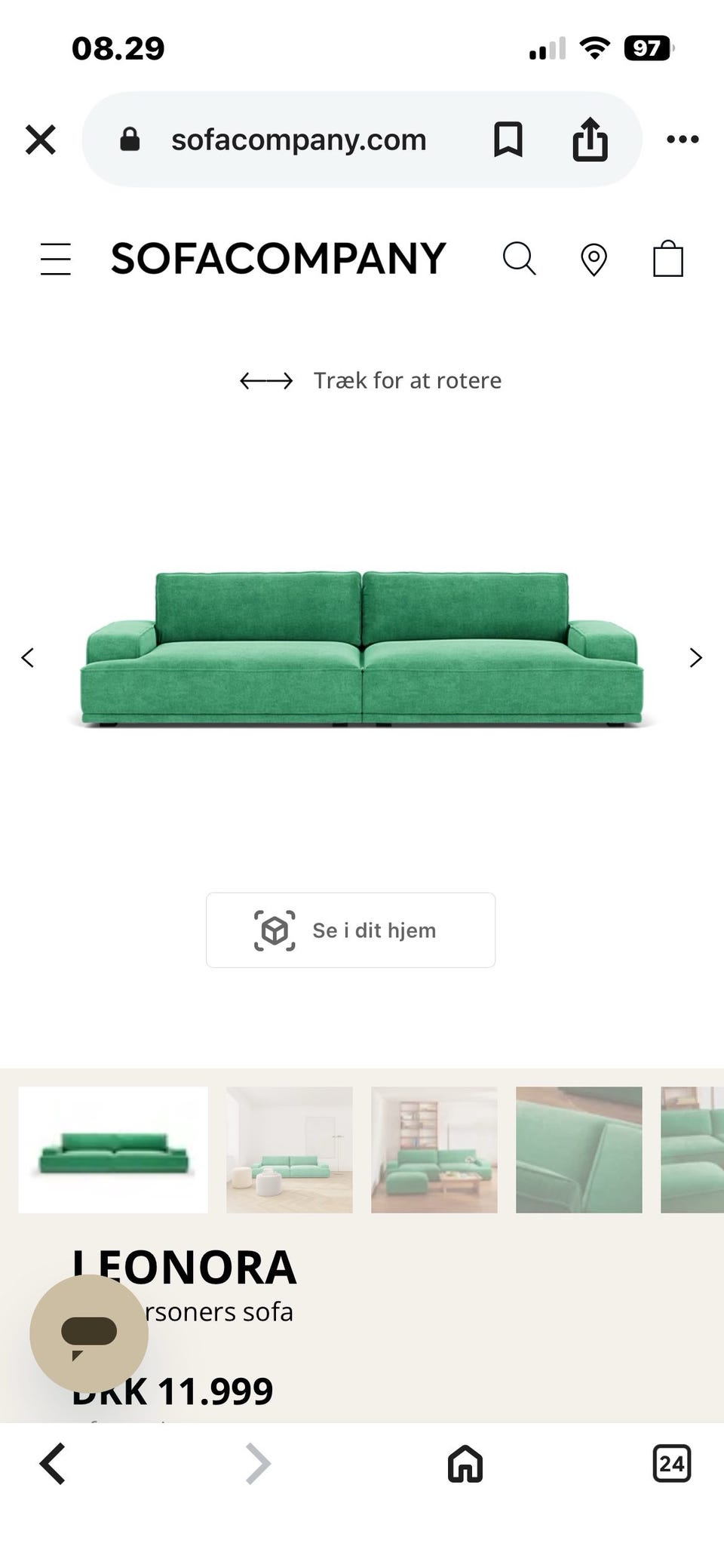The height and width of the screenshot is (1568, 724).
Task: Tap the Se i dit hjem button
Action: [350, 930]
